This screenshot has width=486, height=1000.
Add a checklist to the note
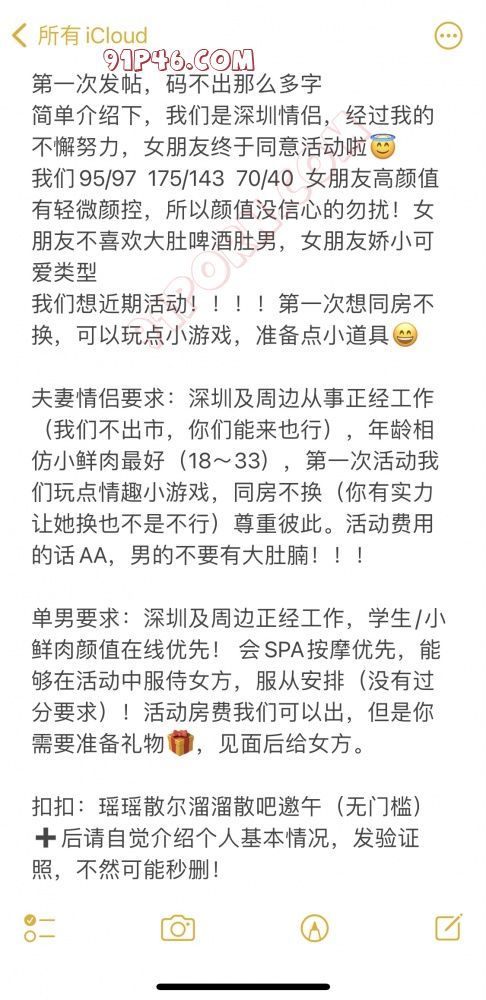pos(40,928)
